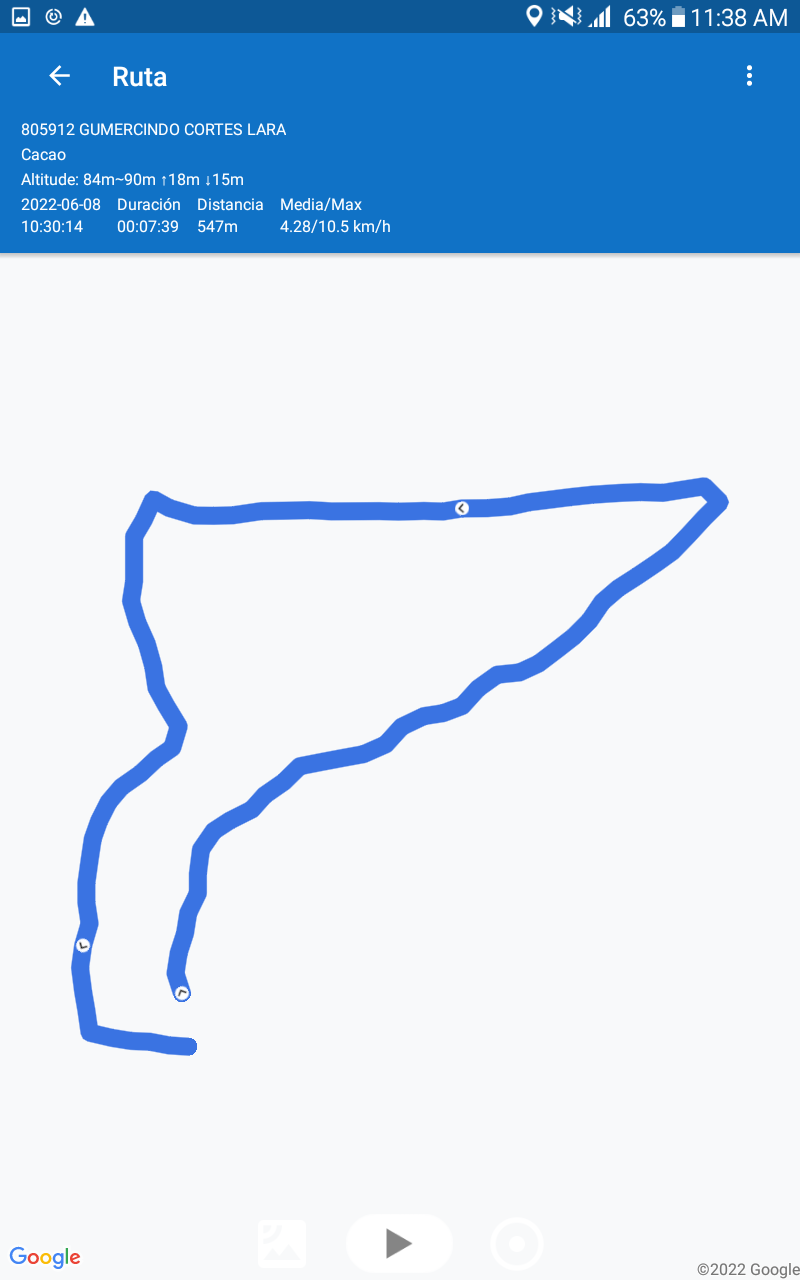Screen dimensions: 800x1280
Task: Tap the map image icon beside play
Action: click(282, 1243)
